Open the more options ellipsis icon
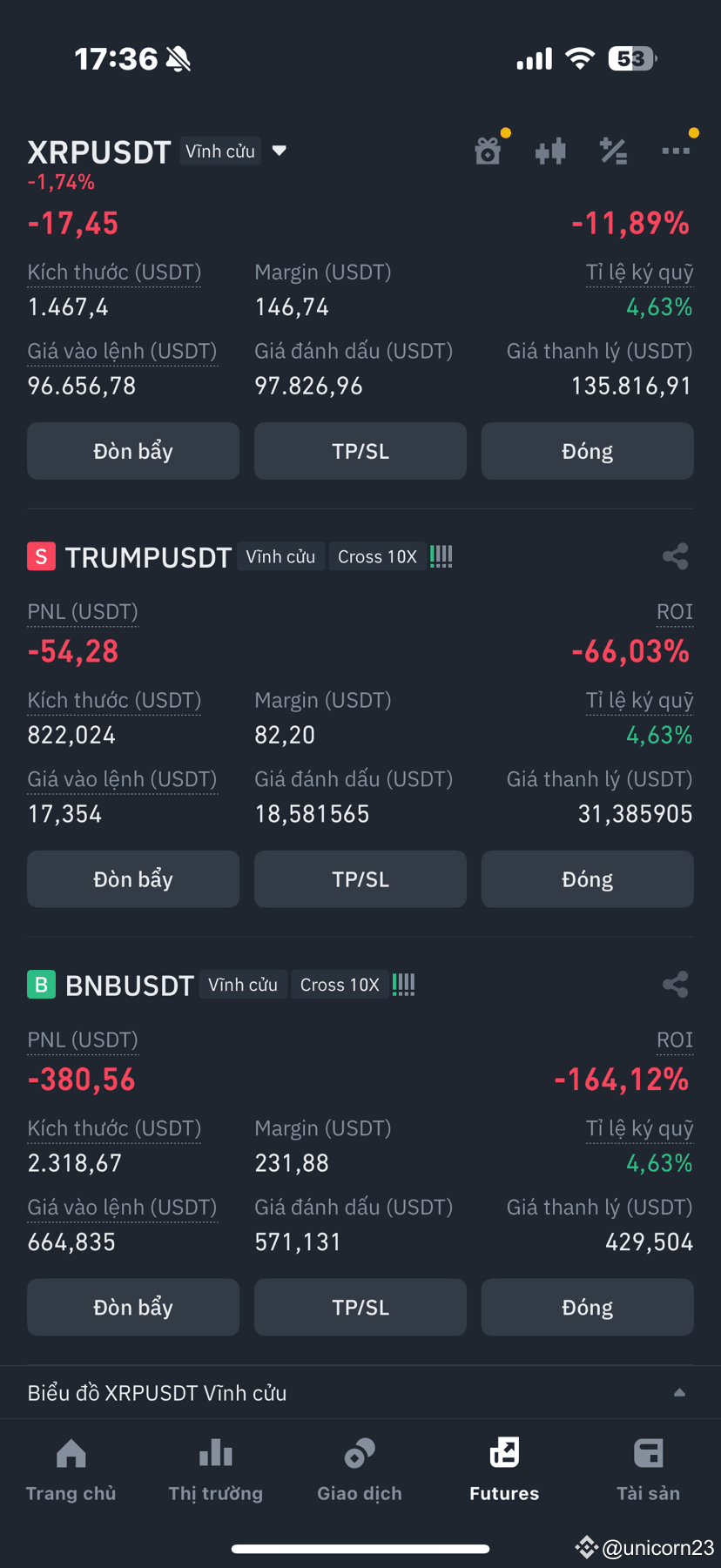Screen dimensions: 721x1568 tap(677, 151)
